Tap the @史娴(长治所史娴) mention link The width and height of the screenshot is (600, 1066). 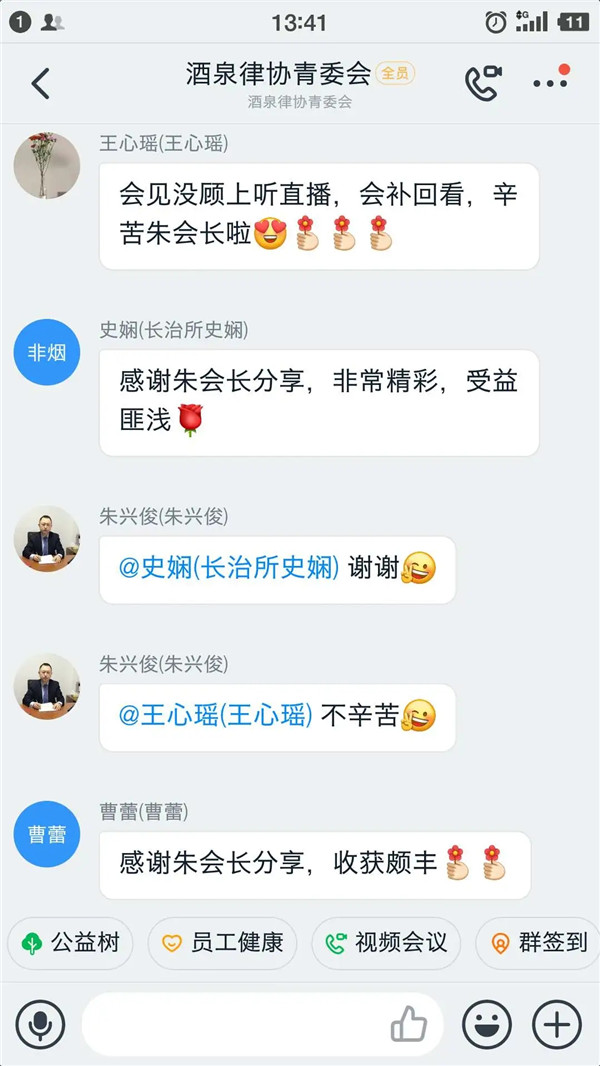click(230, 569)
